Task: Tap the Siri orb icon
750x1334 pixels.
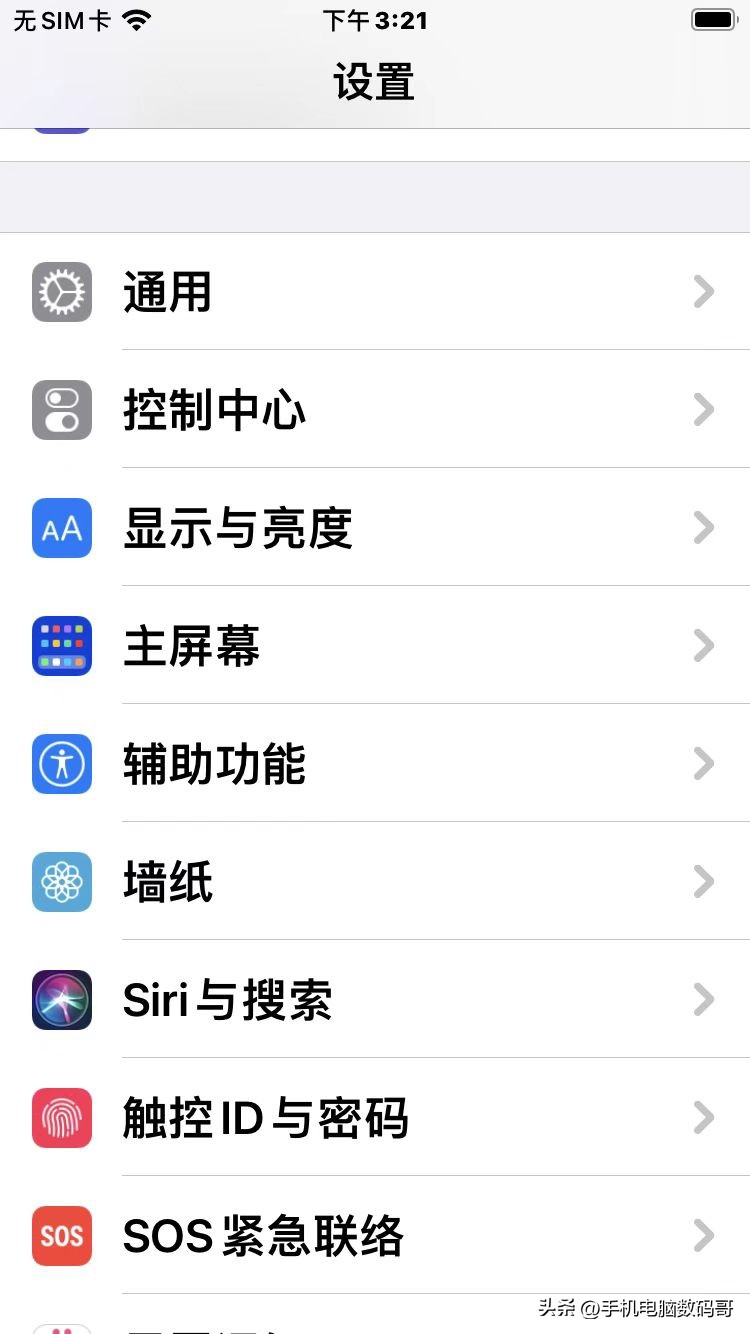Action: [x=61, y=1000]
